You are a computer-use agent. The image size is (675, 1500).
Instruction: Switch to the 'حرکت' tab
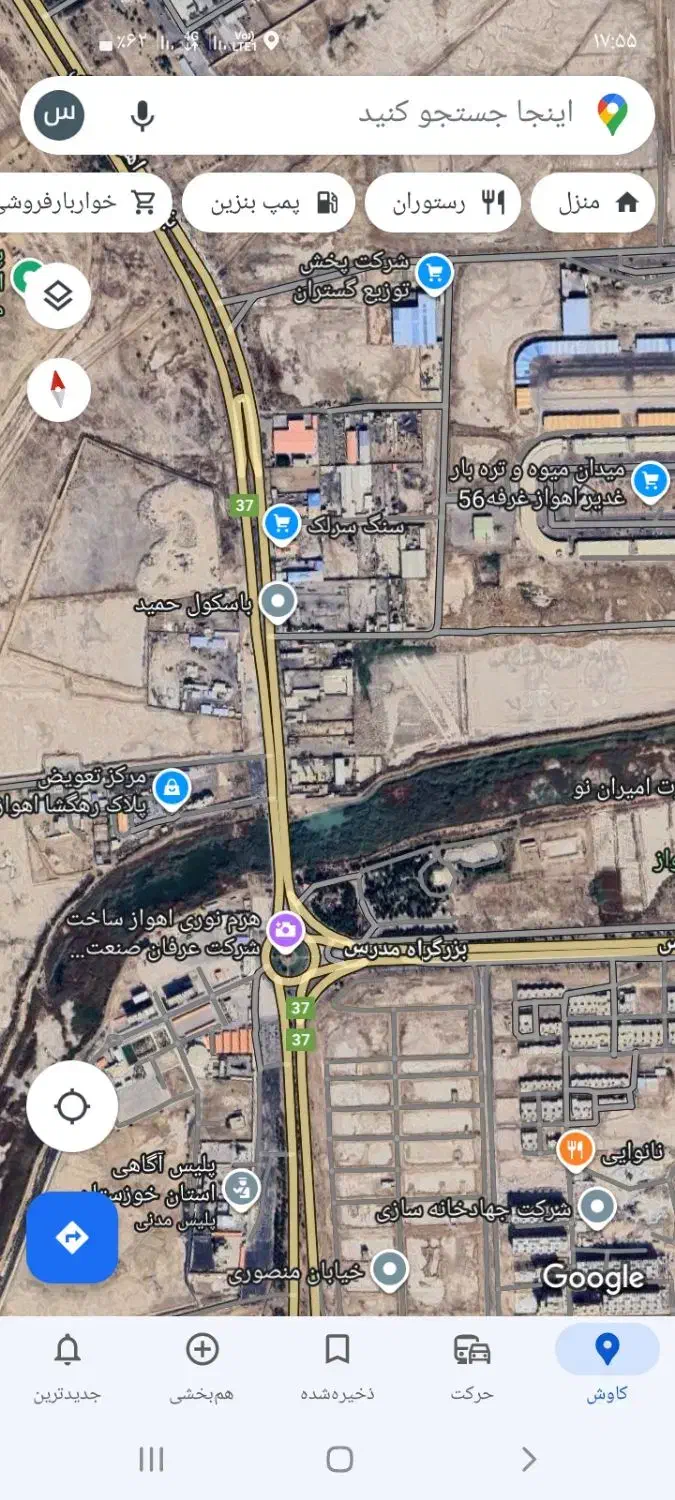pyautogui.click(x=472, y=1366)
